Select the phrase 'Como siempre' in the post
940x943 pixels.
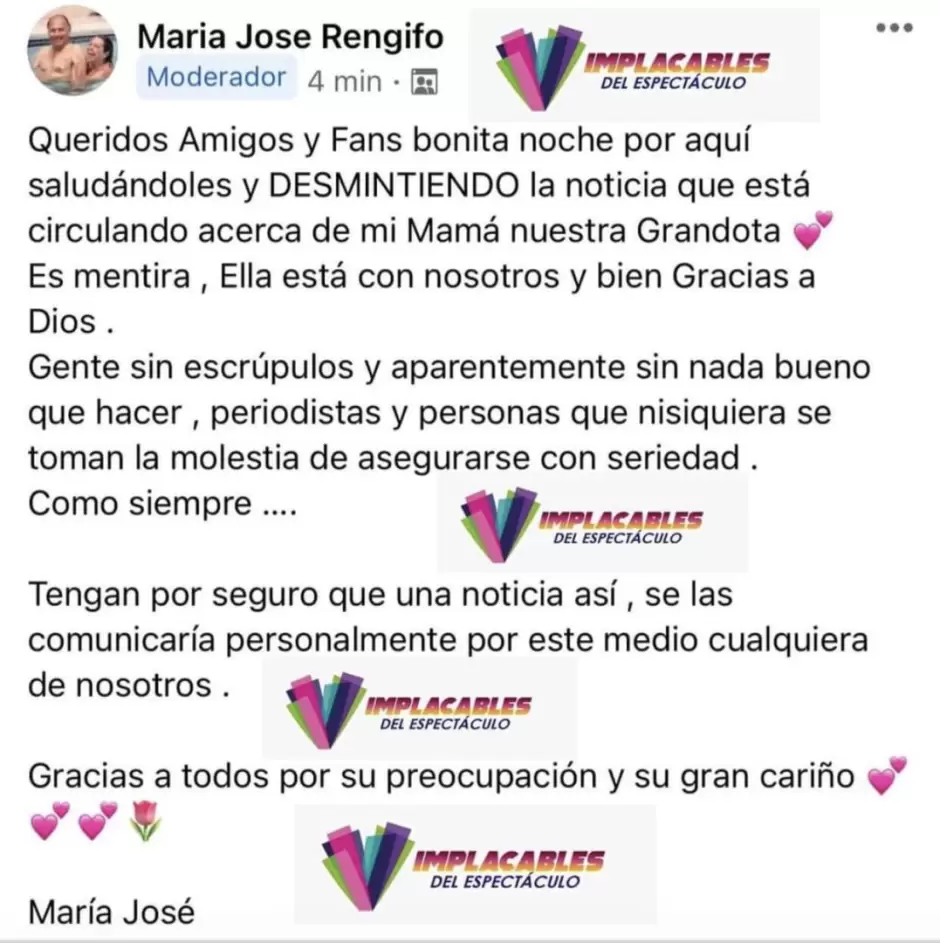point(130,503)
